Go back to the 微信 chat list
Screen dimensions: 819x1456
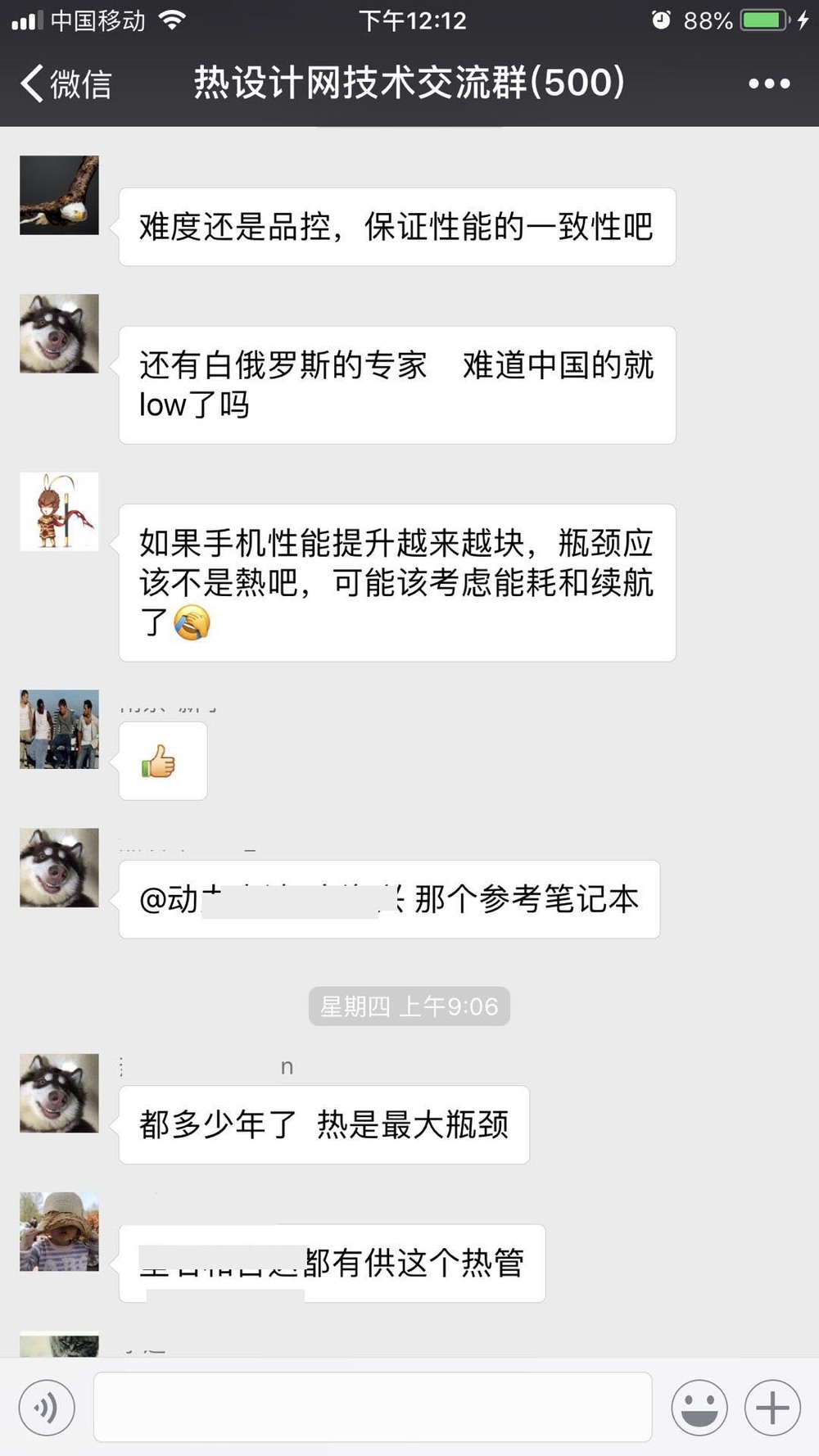[x=66, y=84]
